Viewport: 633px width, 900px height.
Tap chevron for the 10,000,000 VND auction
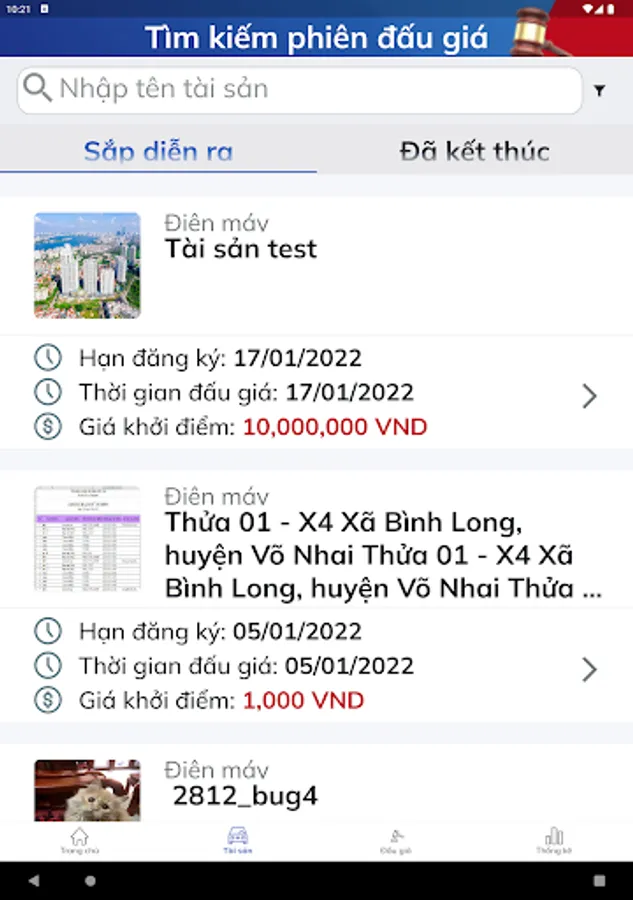click(589, 397)
